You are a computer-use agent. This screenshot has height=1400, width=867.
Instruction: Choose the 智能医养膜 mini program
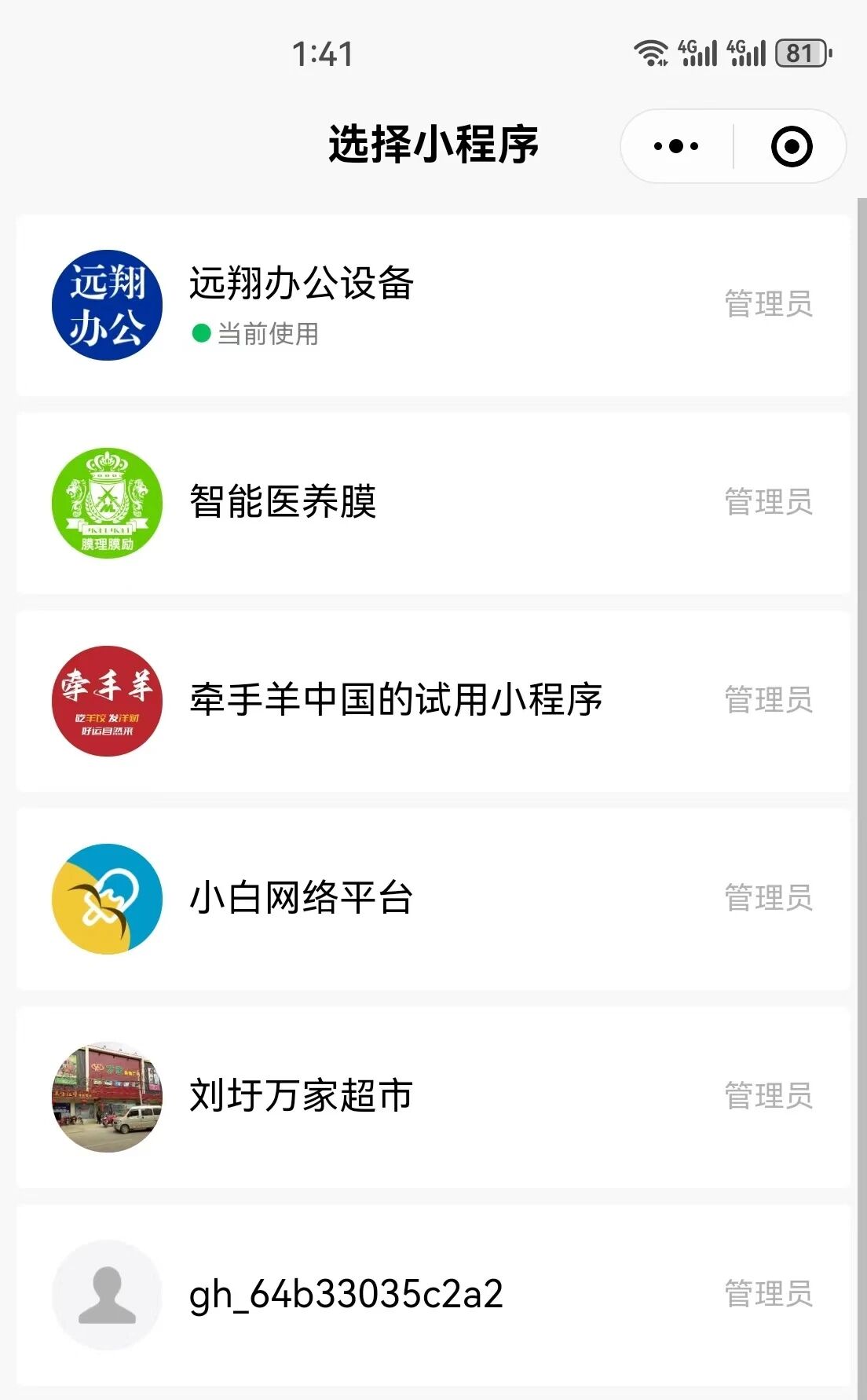432,503
